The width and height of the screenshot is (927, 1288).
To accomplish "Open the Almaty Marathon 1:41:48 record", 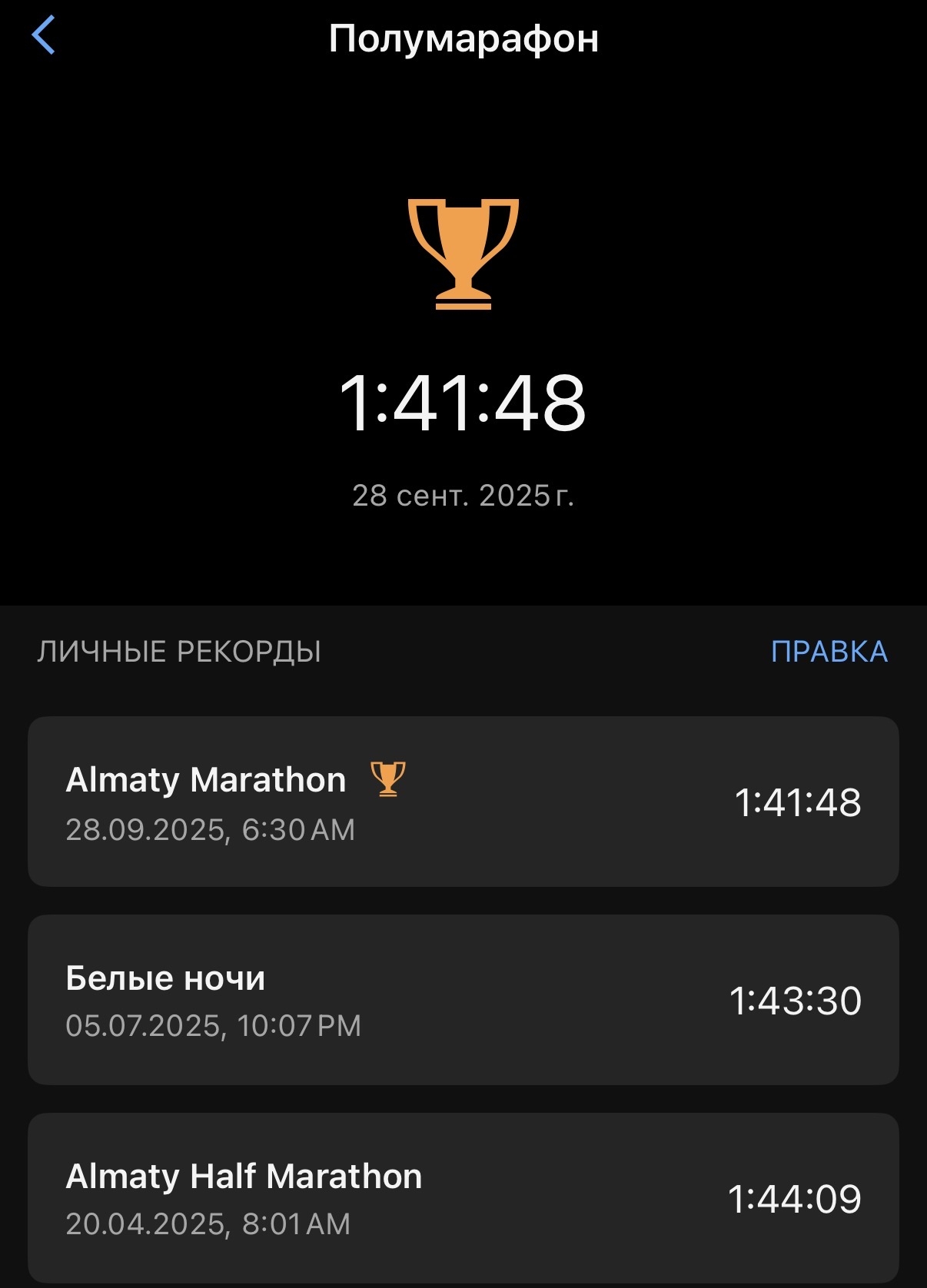I will (463, 802).
